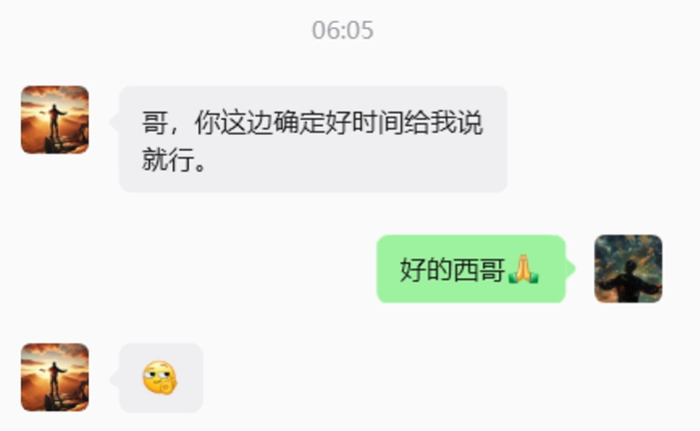The height and width of the screenshot is (431, 700).
Task: Open sender's avatar beside the emoji message
Action: 55,377
